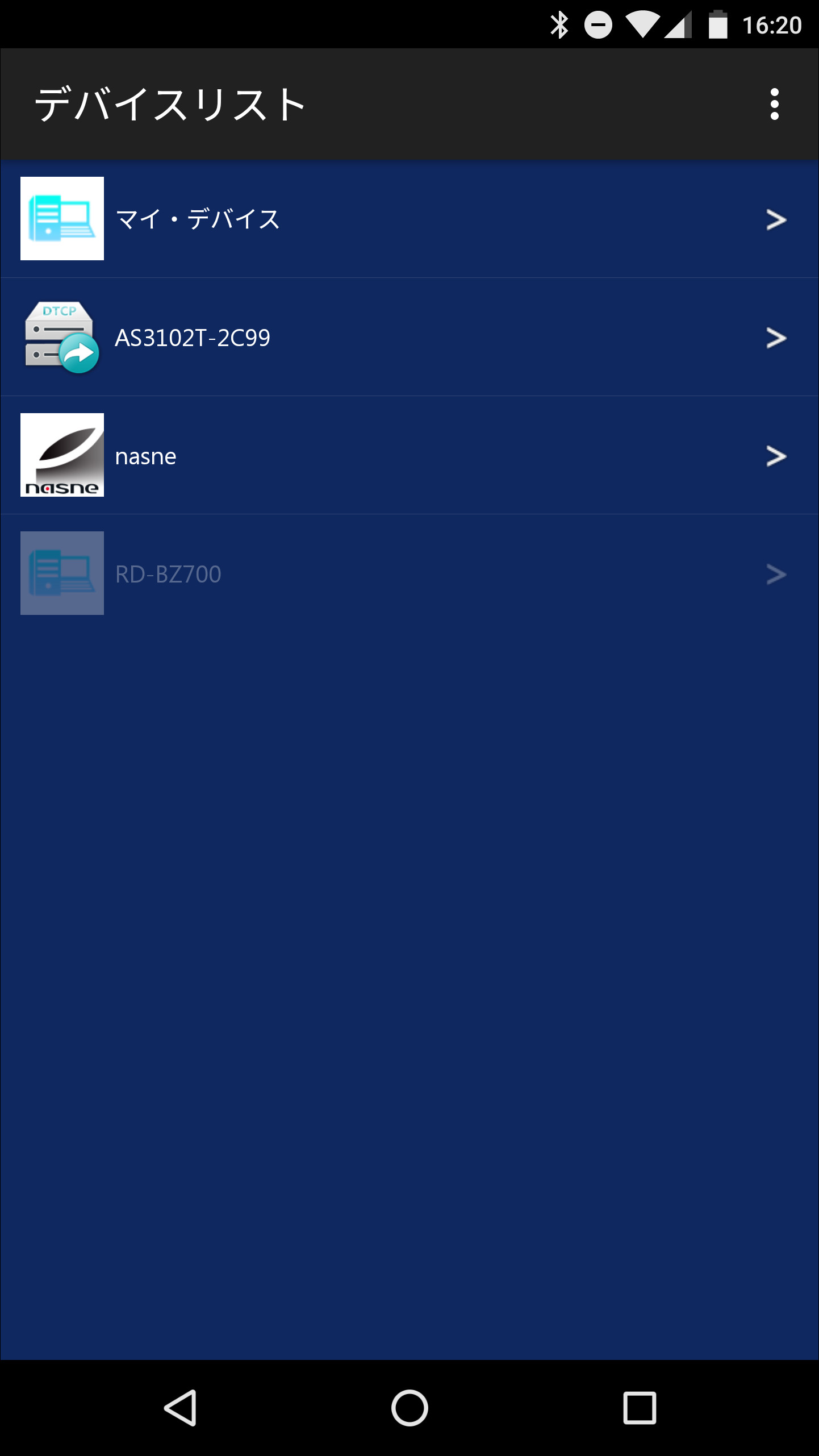Tap the マイ・デバイス computer icon

click(x=62, y=219)
